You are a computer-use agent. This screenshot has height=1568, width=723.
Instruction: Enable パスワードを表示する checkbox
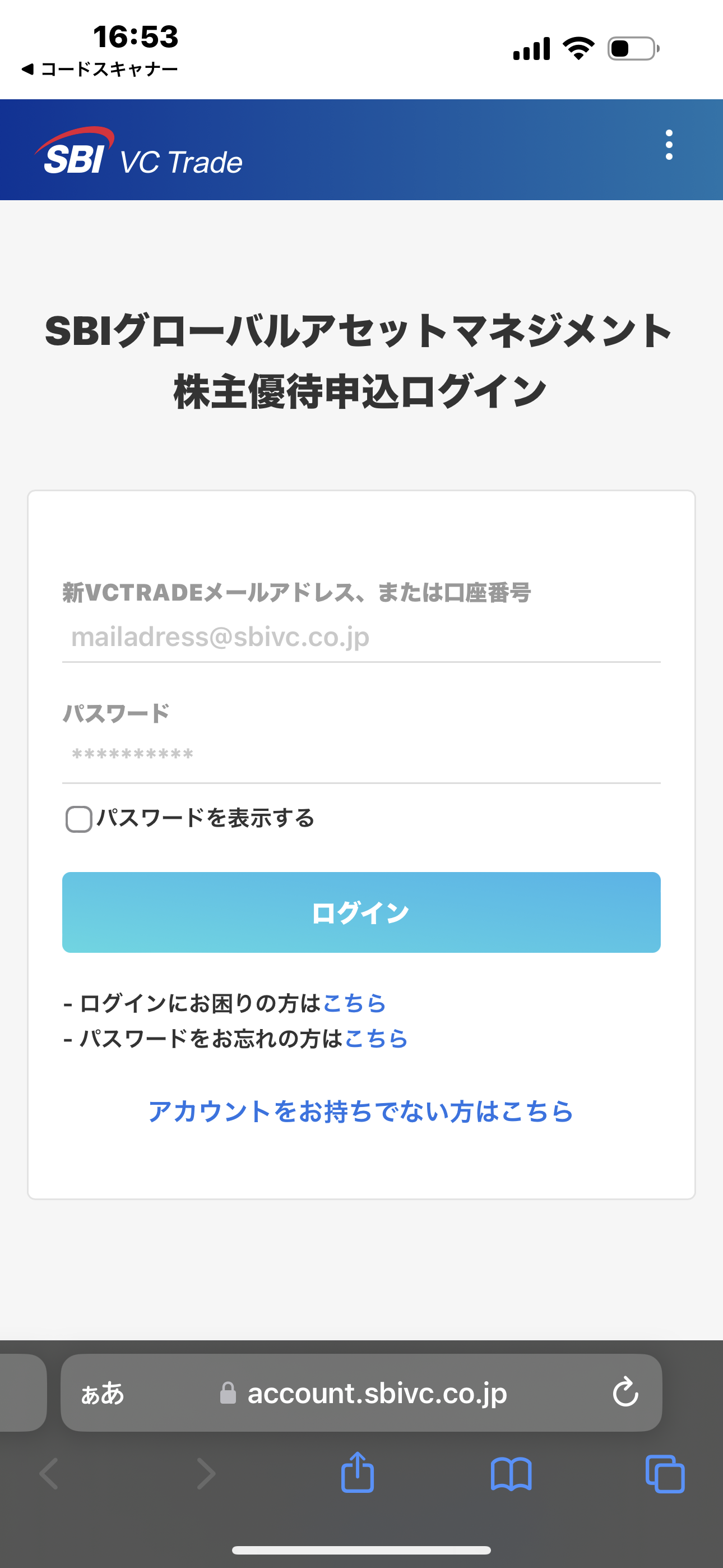(78, 820)
